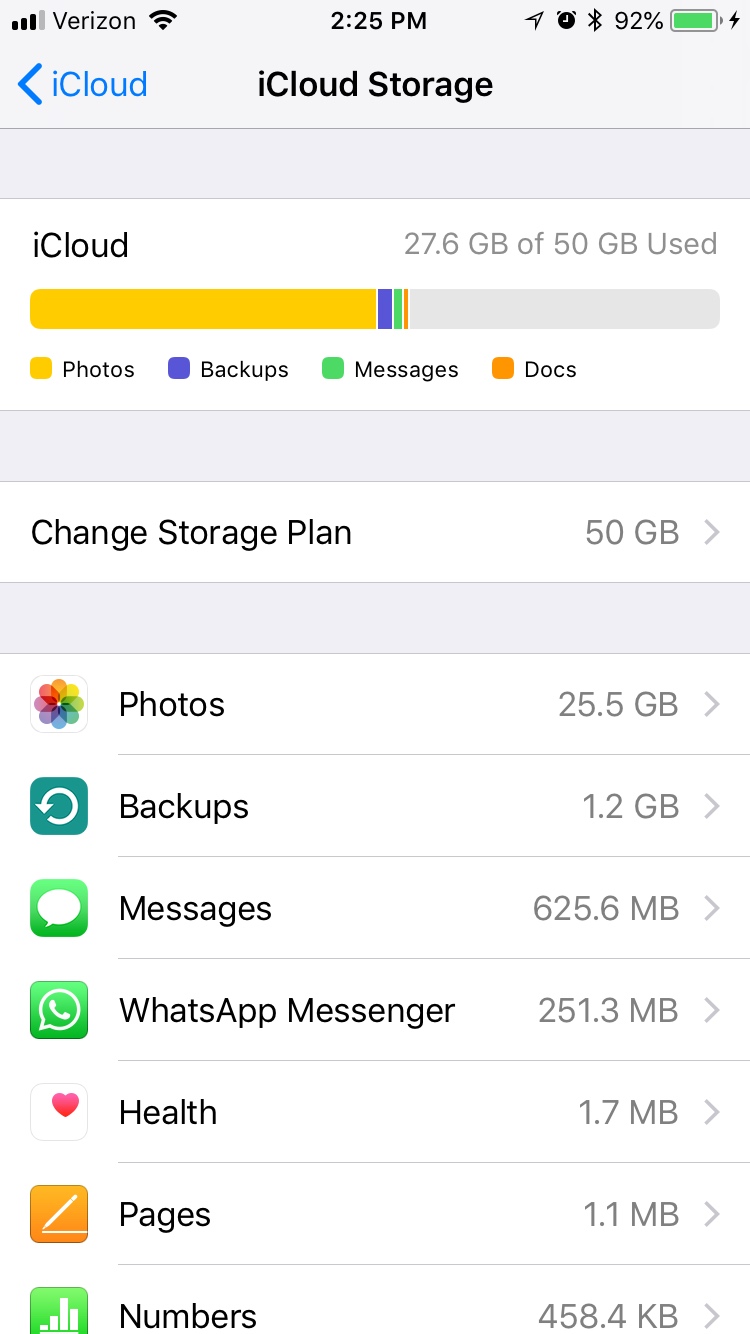This screenshot has width=750, height=1334.
Task: Open Photos storage details
Action: click(375, 705)
